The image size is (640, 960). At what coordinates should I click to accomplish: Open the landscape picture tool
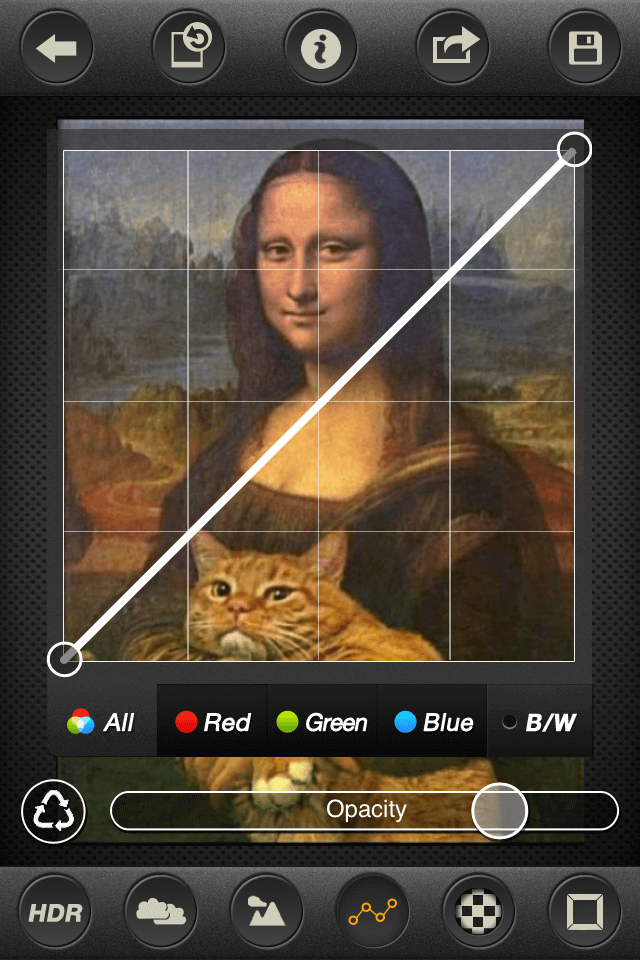pyautogui.click(x=267, y=912)
